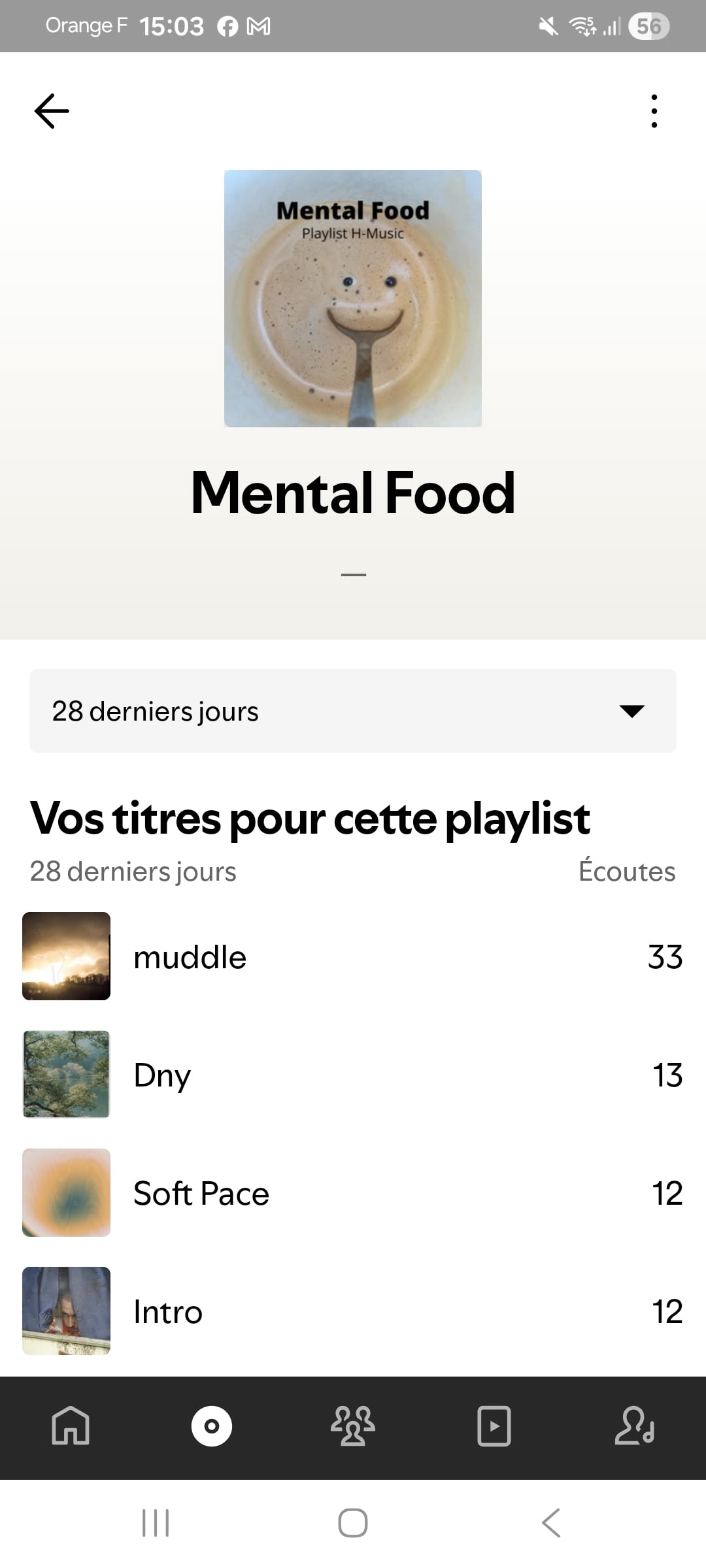706x1568 pixels.
Task: Open the track muddle
Action: pyautogui.click(x=353, y=956)
